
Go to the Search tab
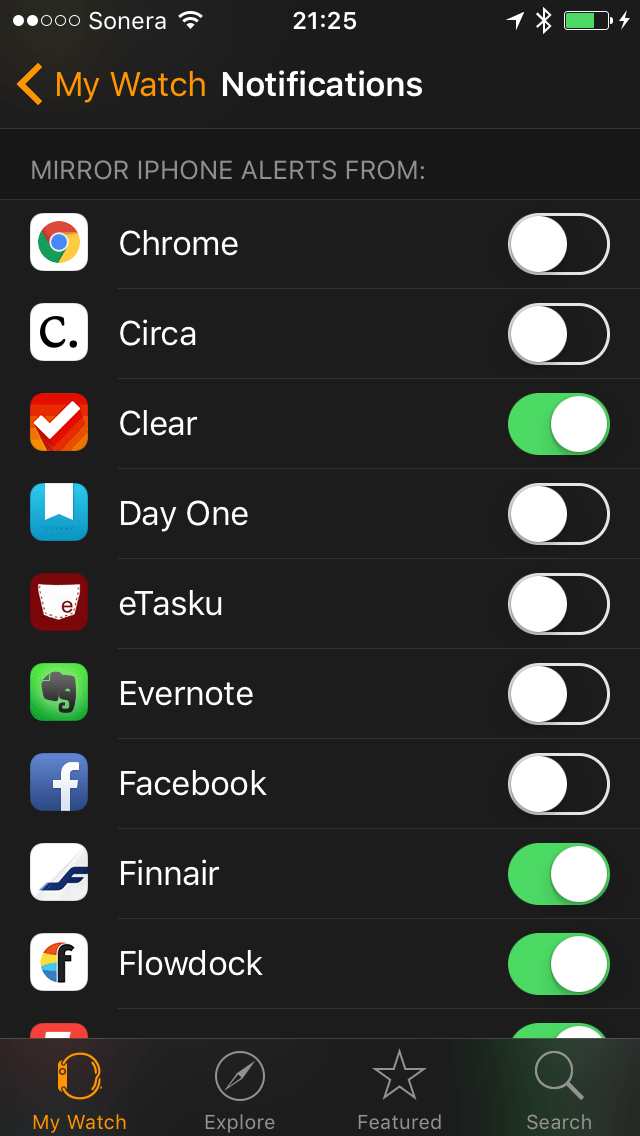point(559,1090)
